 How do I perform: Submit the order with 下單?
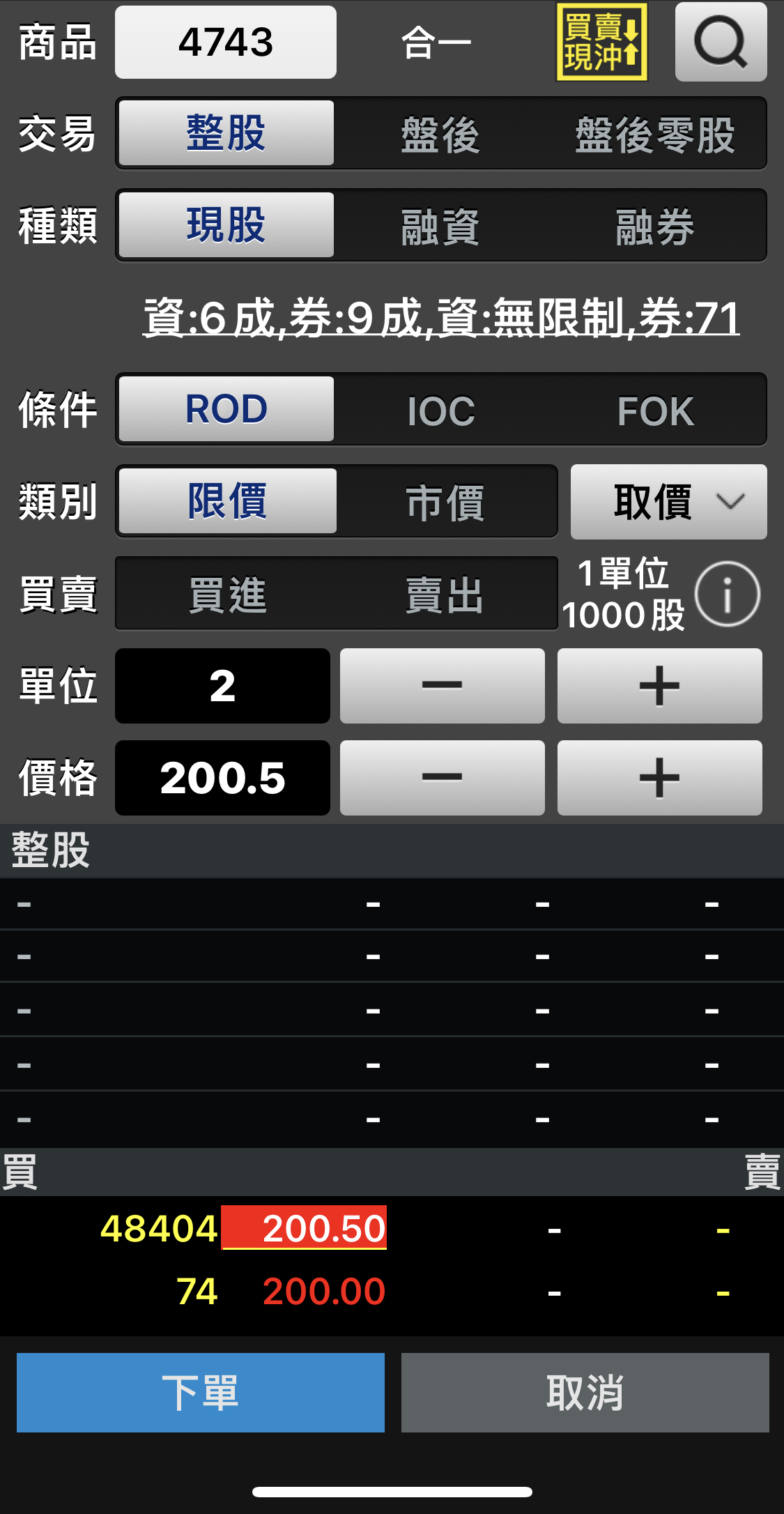(201, 1393)
